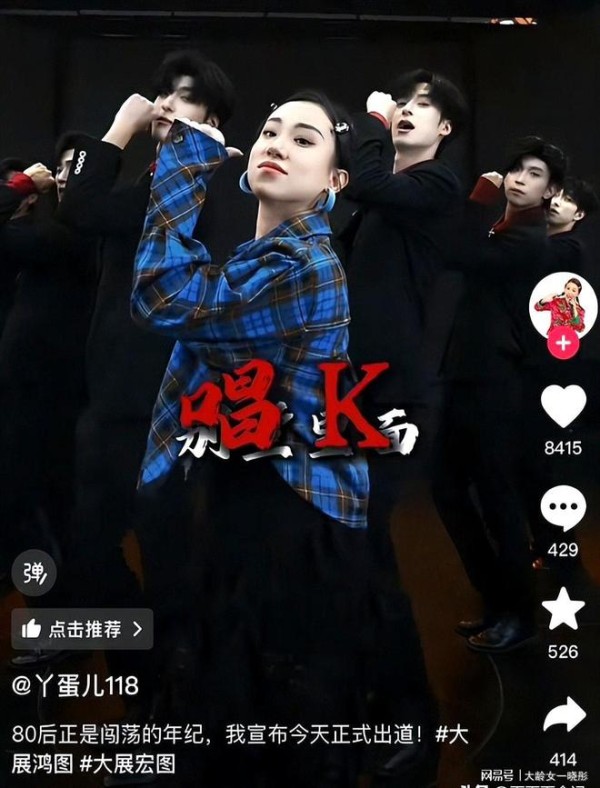This screenshot has height=788, width=600.
Task: Open the @丫蛋儿118 username link
Action: pos(76,685)
